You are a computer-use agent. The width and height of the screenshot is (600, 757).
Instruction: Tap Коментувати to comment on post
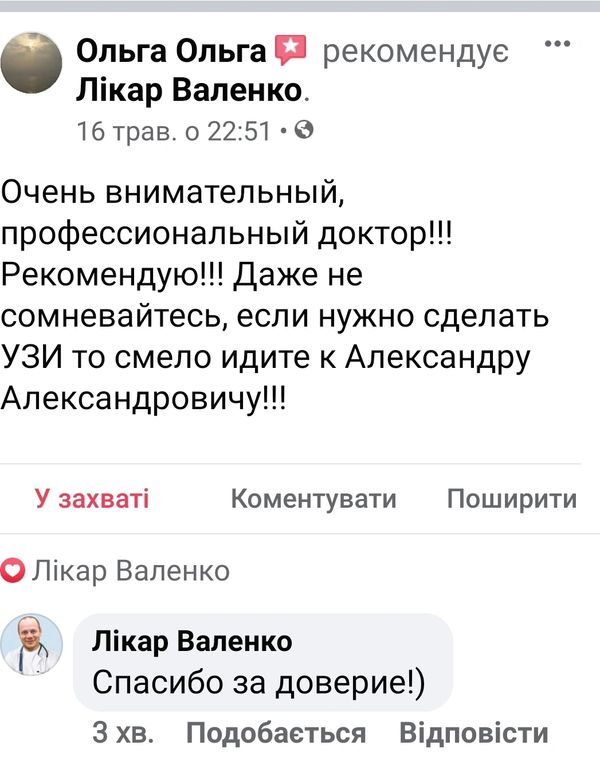tap(313, 498)
